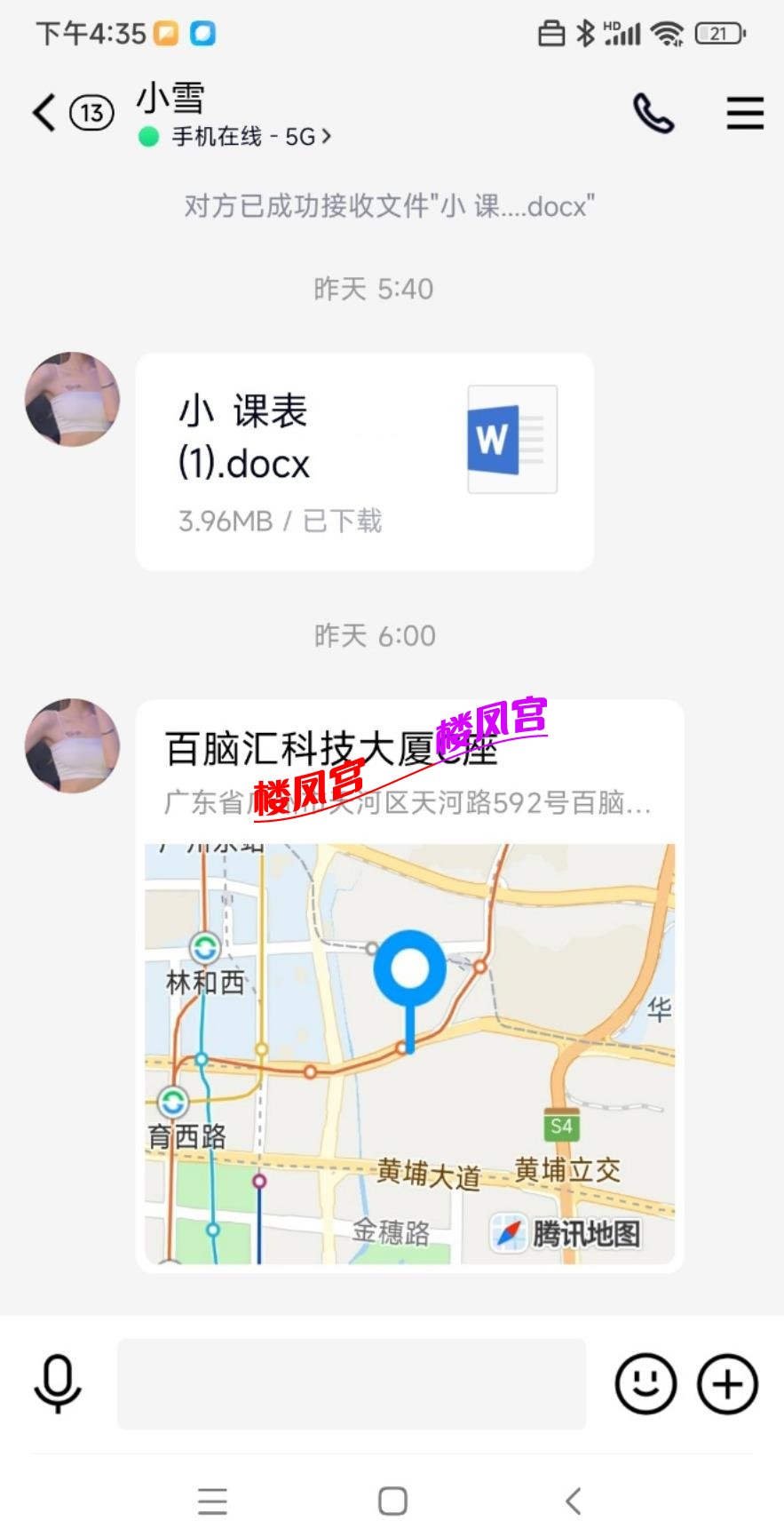This screenshot has height=1529, width=784.
Task: Tap the Bluetooth status icon
Action: click(x=583, y=32)
